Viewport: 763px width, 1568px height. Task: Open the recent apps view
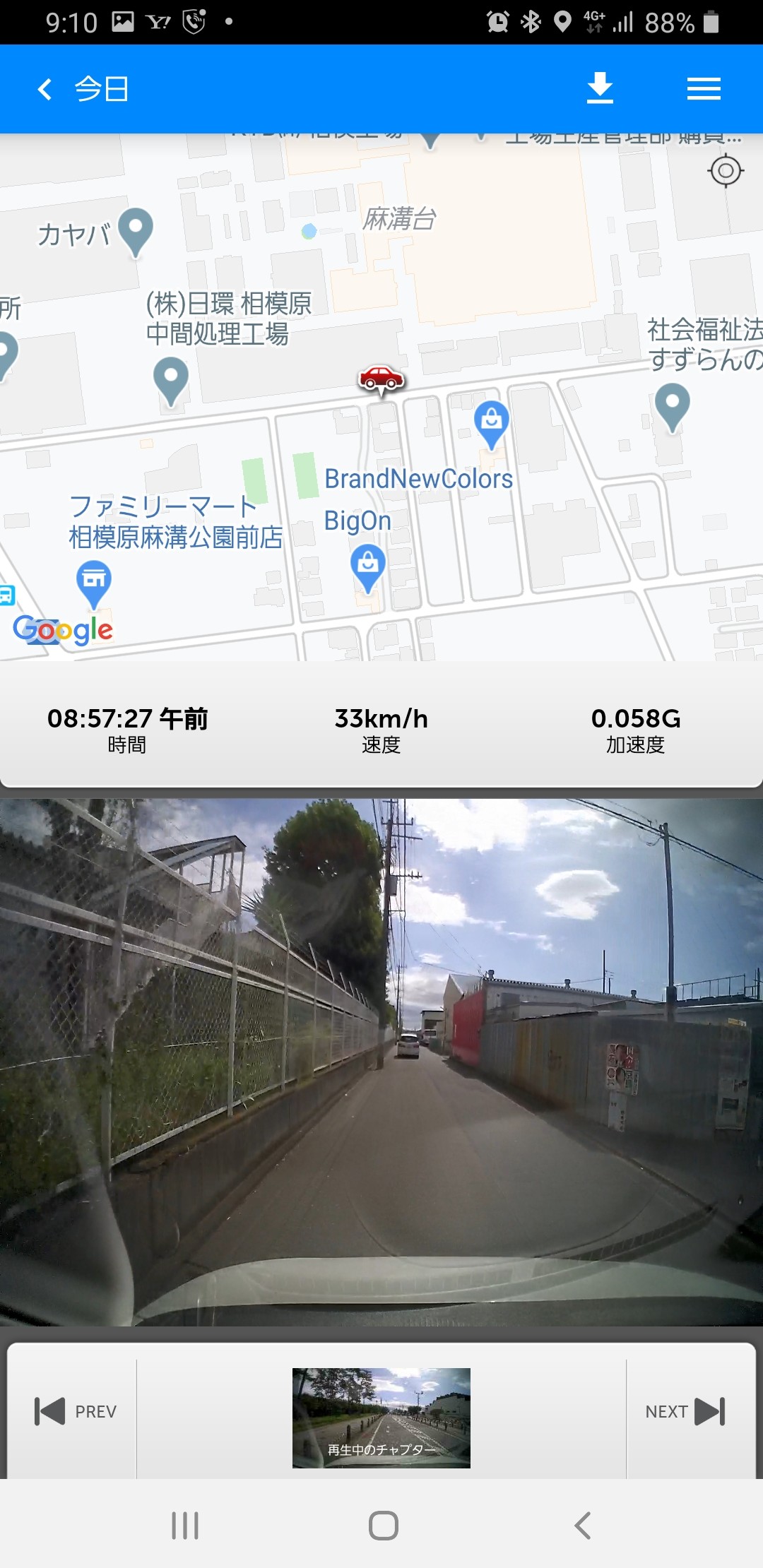185,1525
